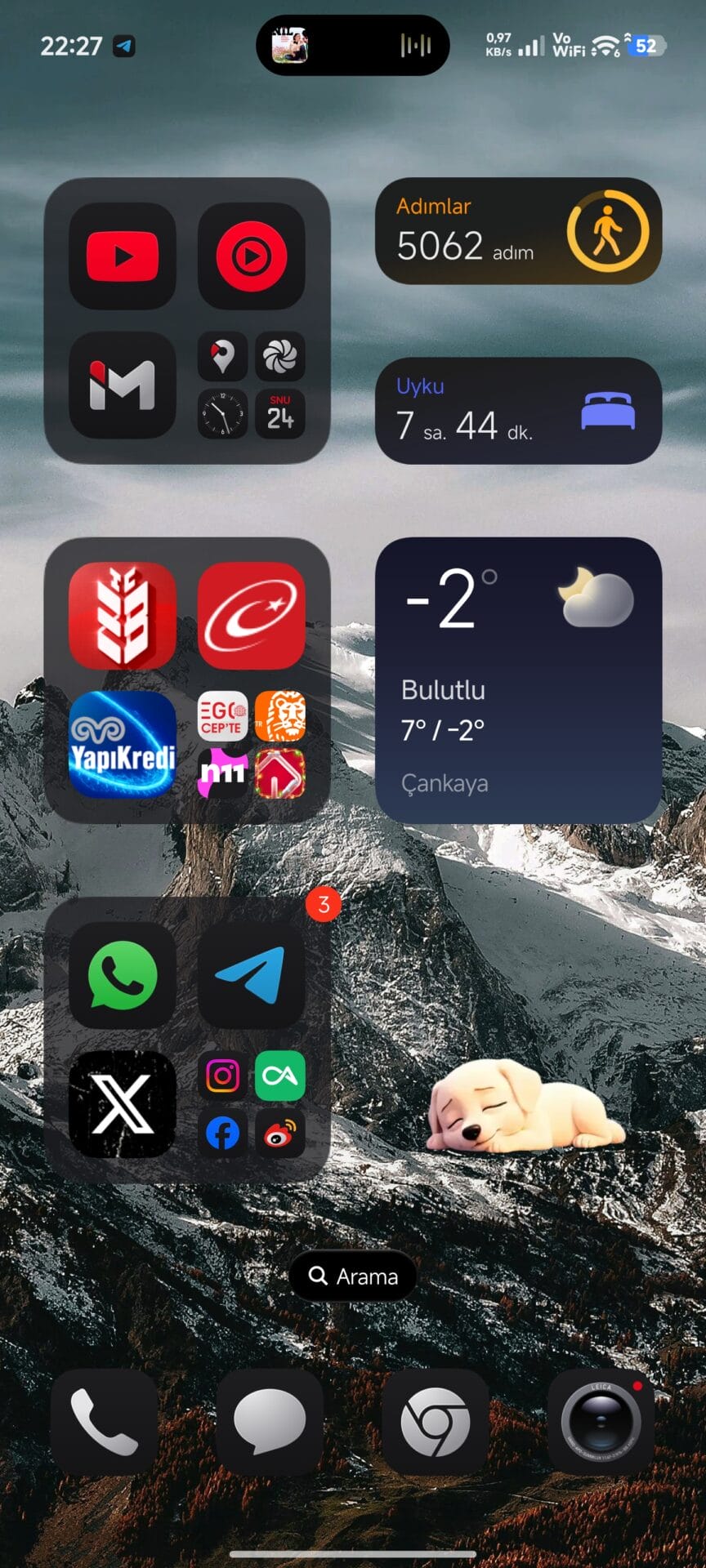
Task: Open the Gmail app
Action: point(123,385)
